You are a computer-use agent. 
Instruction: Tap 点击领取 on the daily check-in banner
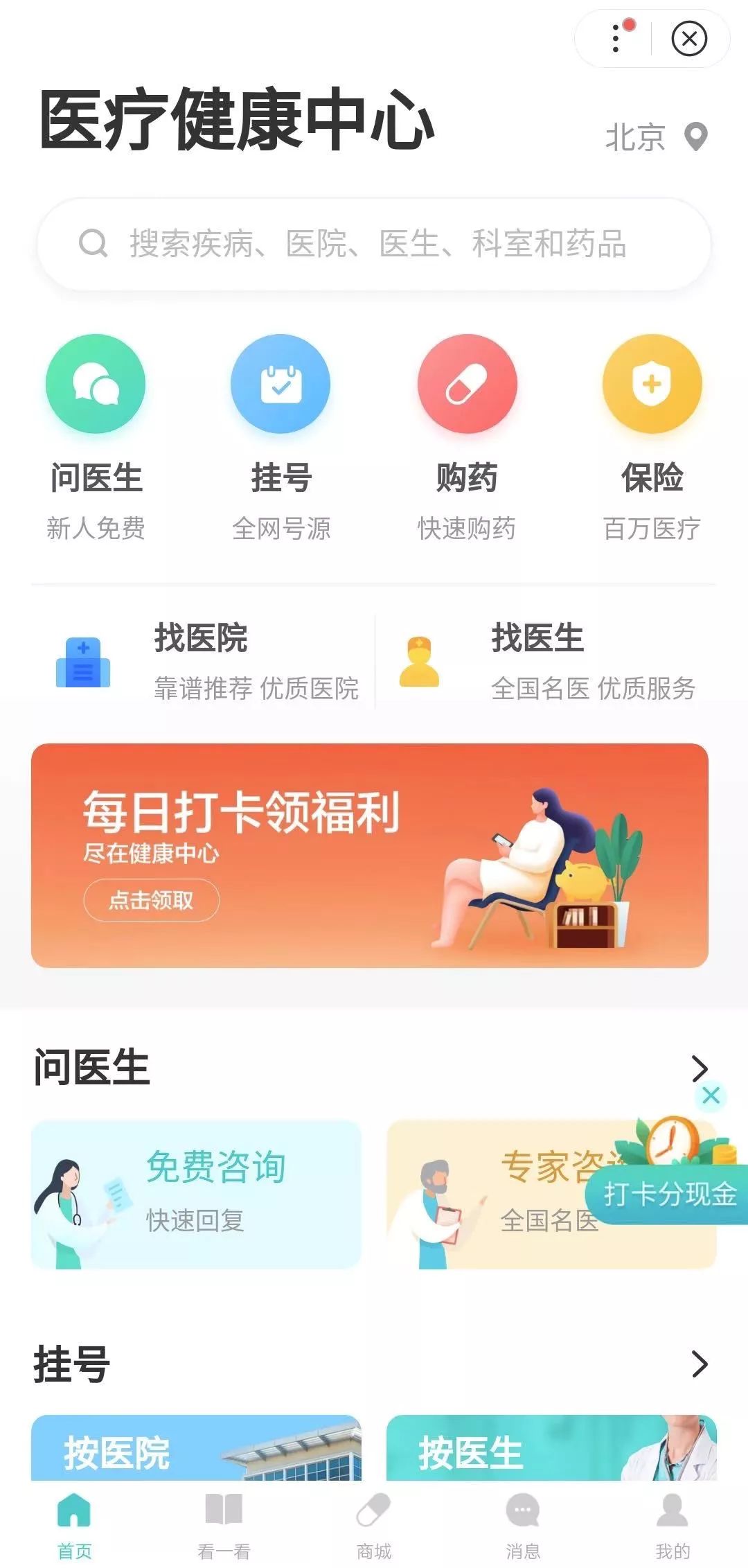(x=151, y=900)
